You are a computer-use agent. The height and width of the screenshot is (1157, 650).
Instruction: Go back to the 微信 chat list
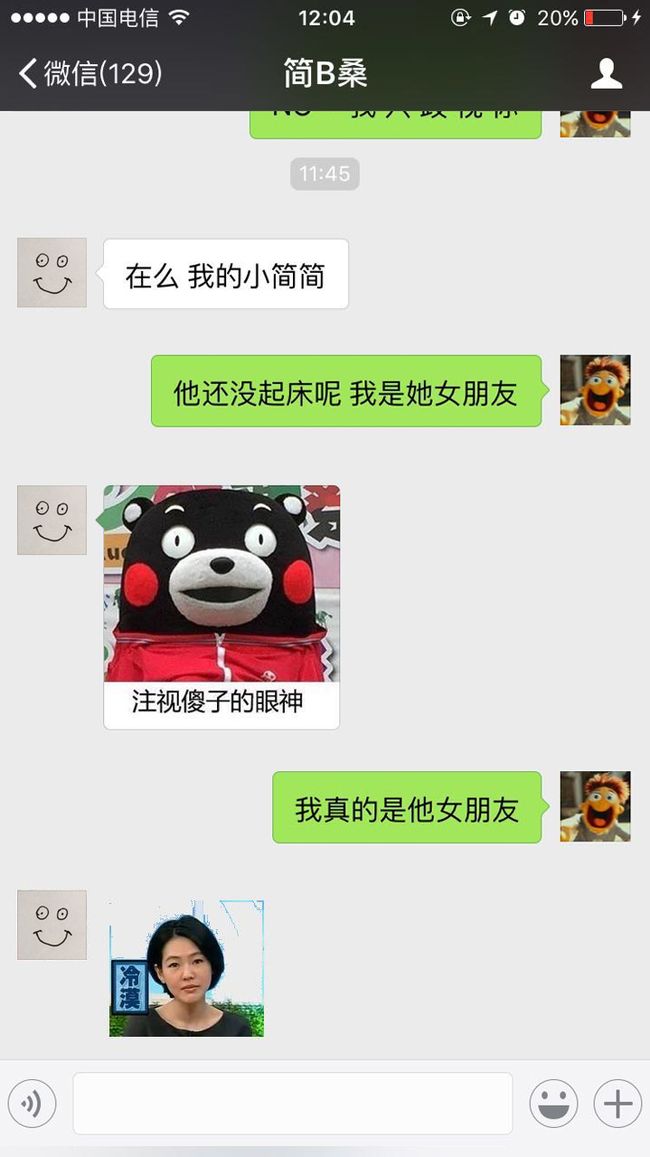coord(90,74)
